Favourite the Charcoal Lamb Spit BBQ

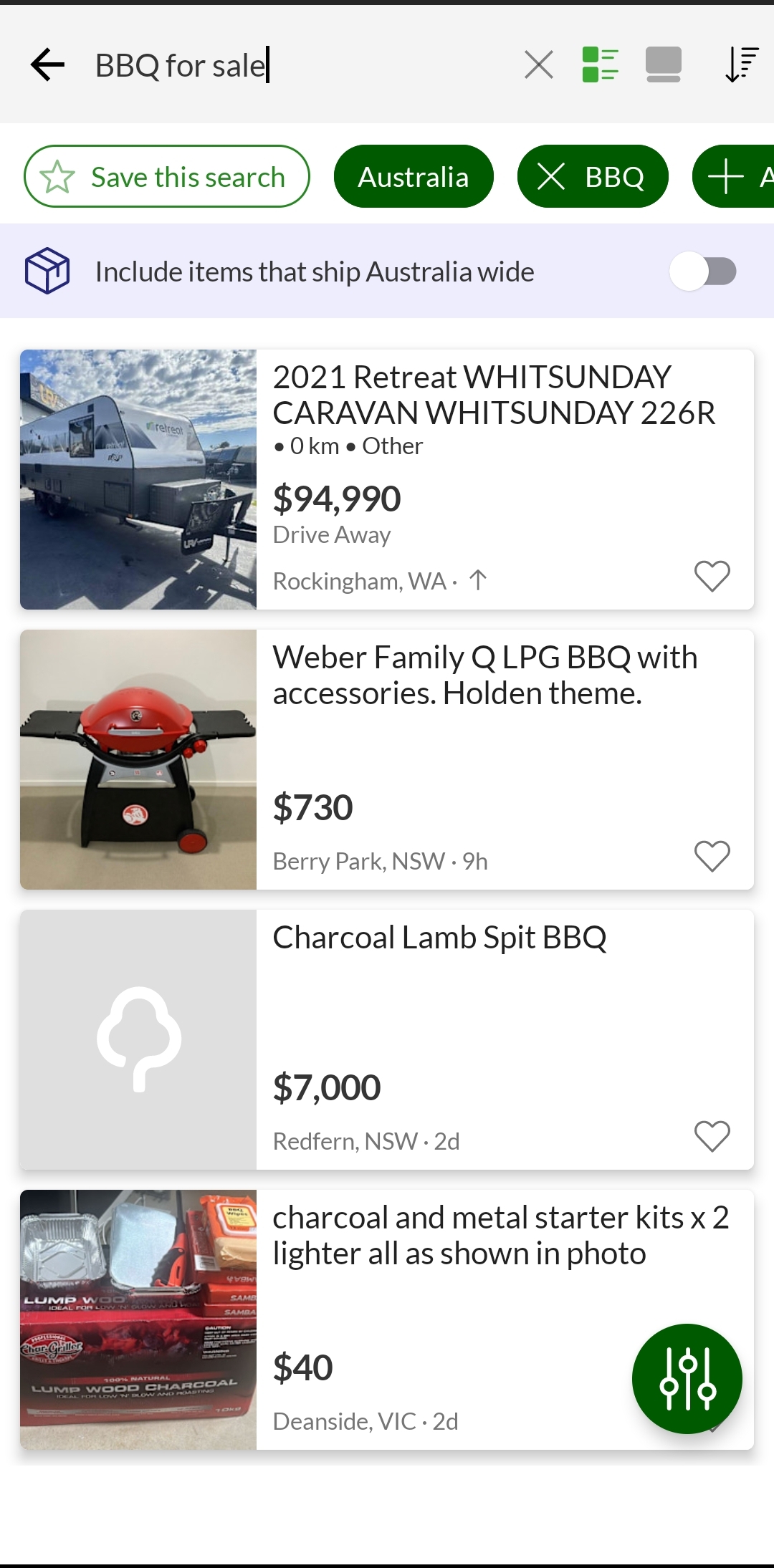[x=712, y=1136]
